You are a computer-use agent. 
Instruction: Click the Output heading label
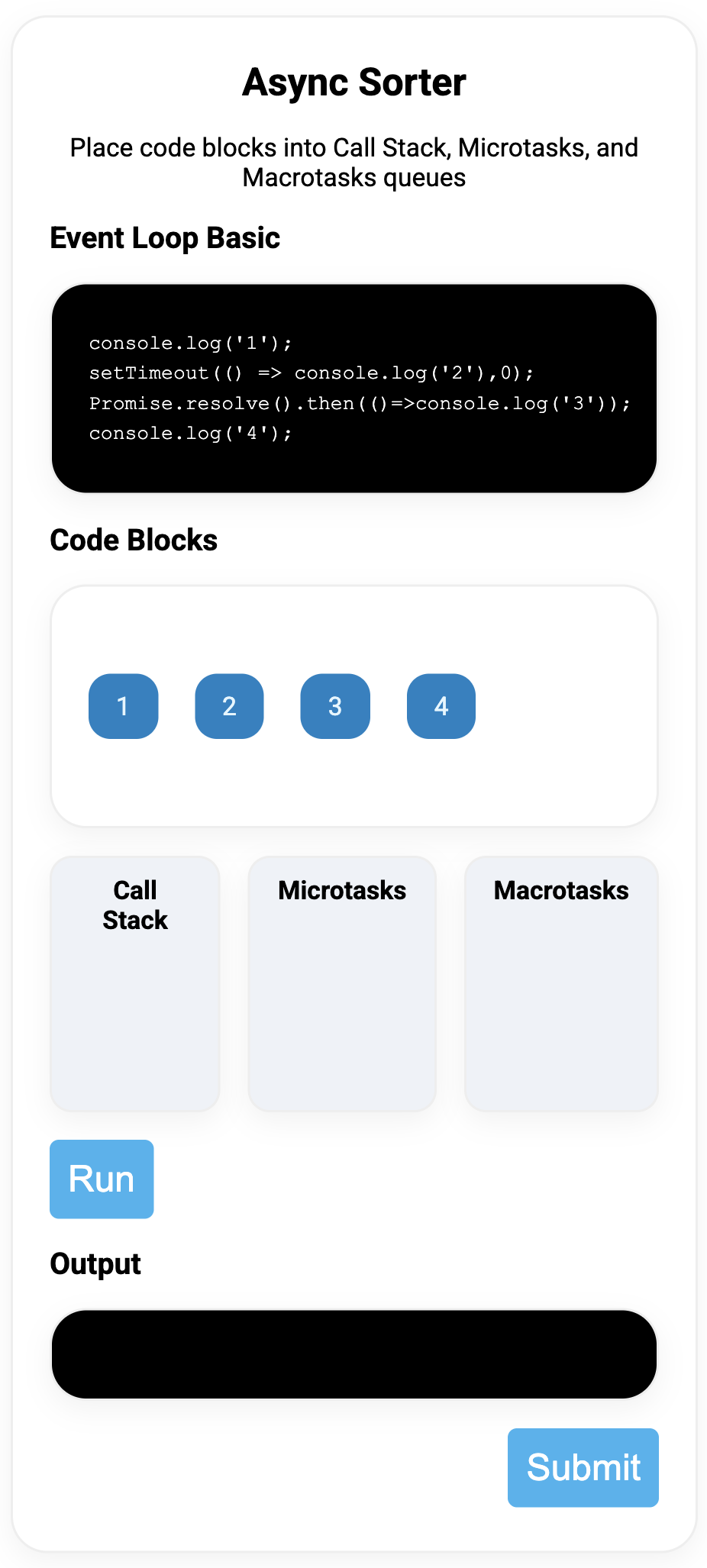coord(95,1263)
